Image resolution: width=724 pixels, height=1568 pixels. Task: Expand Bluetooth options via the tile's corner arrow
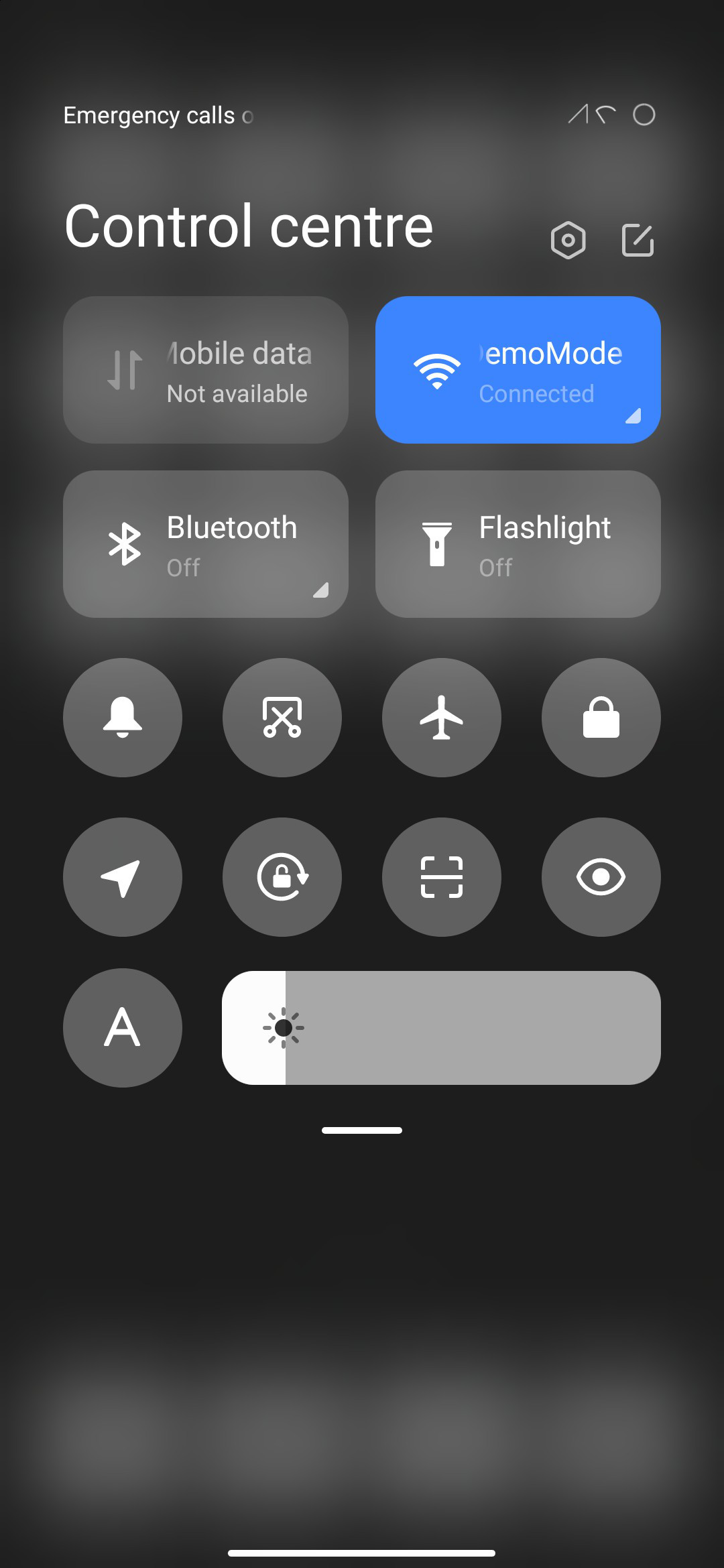coord(321,590)
